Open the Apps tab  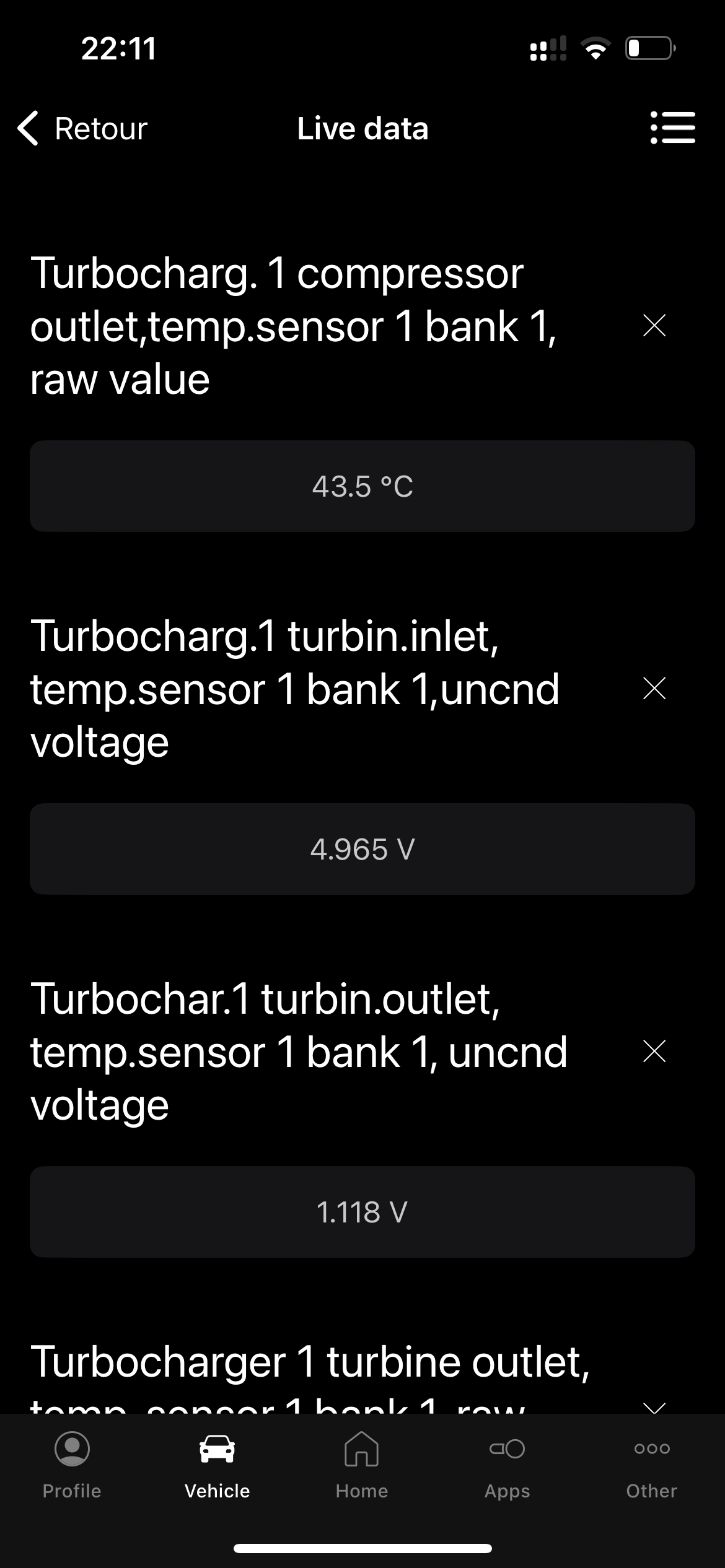[x=507, y=1465]
